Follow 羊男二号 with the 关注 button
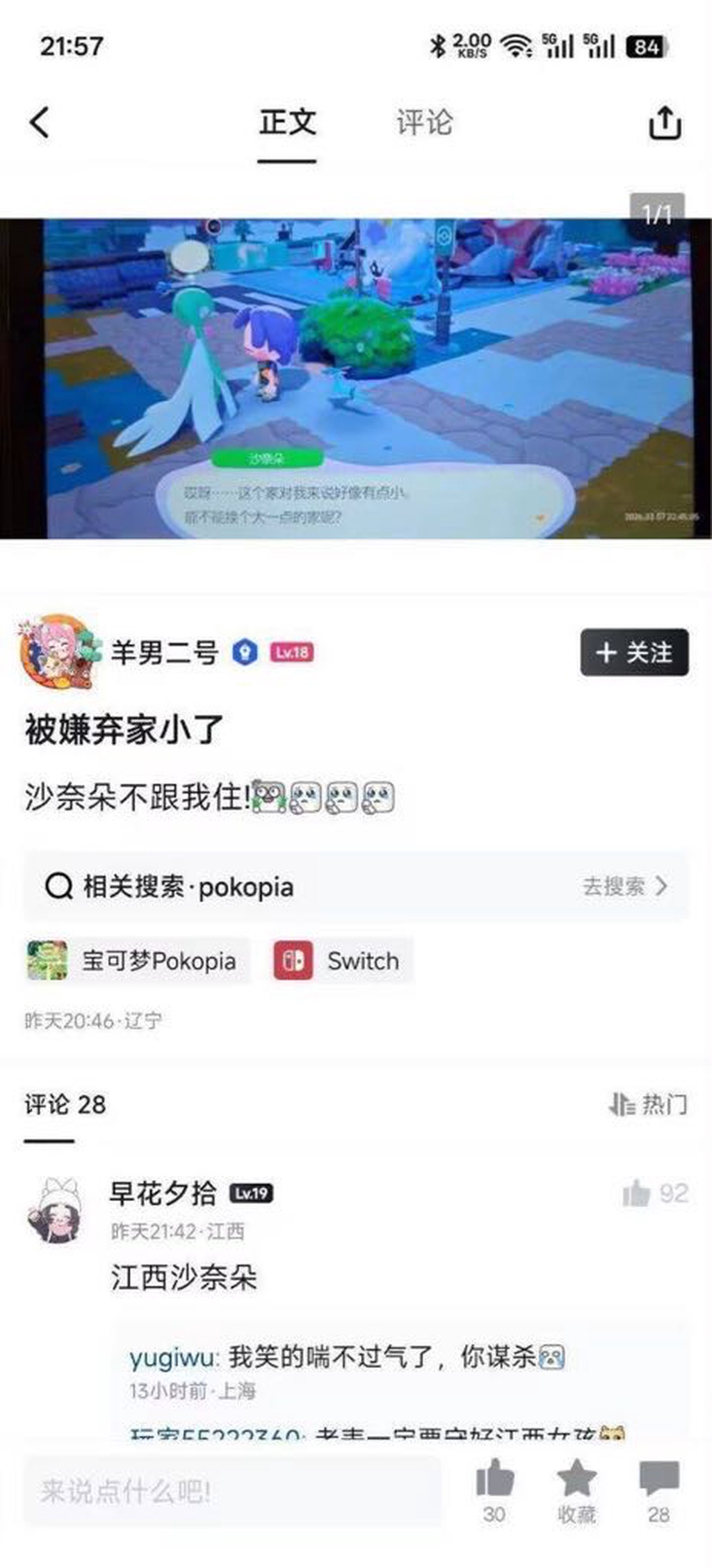This screenshot has height=1568, width=712. point(634,652)
